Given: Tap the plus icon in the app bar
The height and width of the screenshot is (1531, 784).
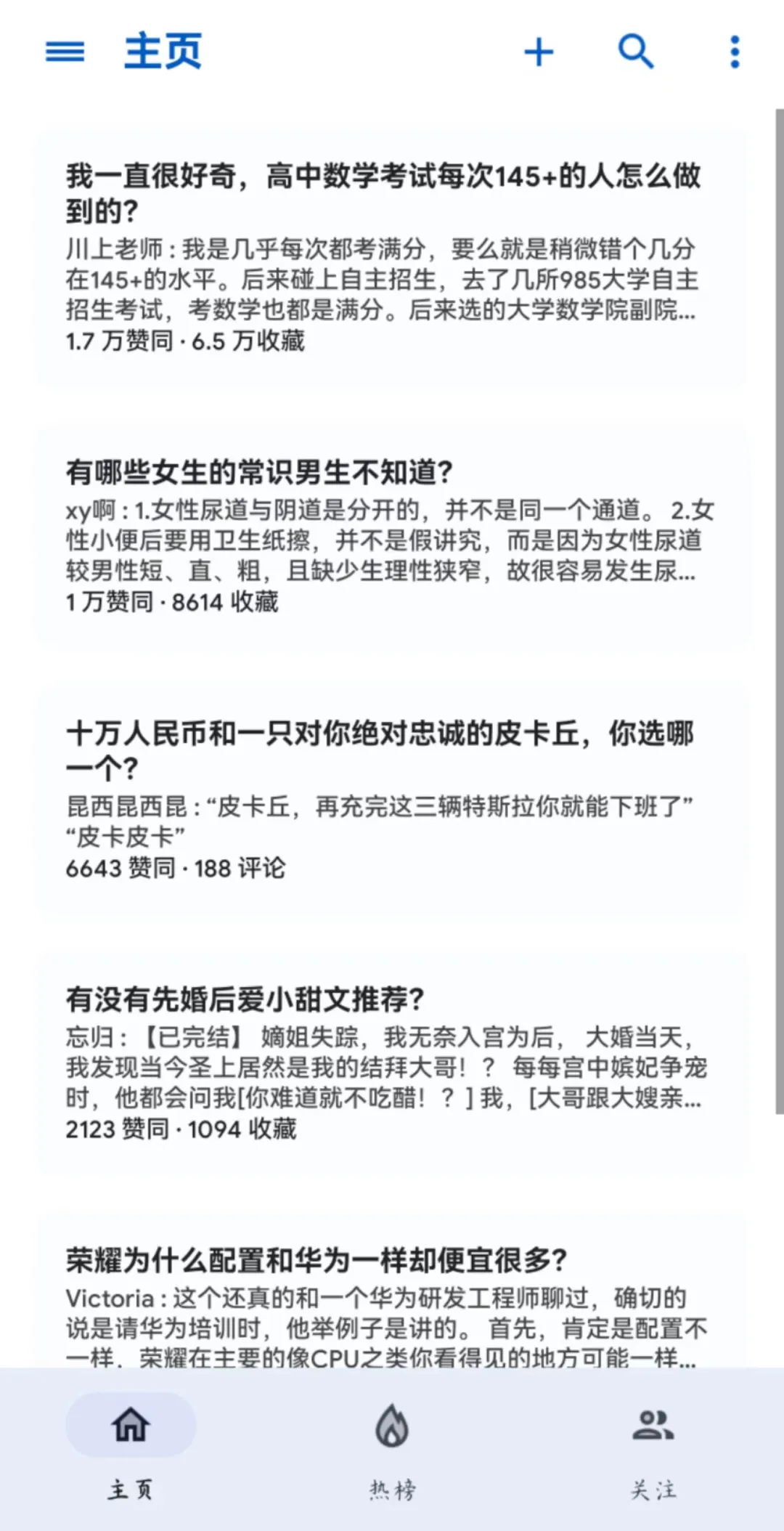Looking at the screenshot, I should 539,52.
